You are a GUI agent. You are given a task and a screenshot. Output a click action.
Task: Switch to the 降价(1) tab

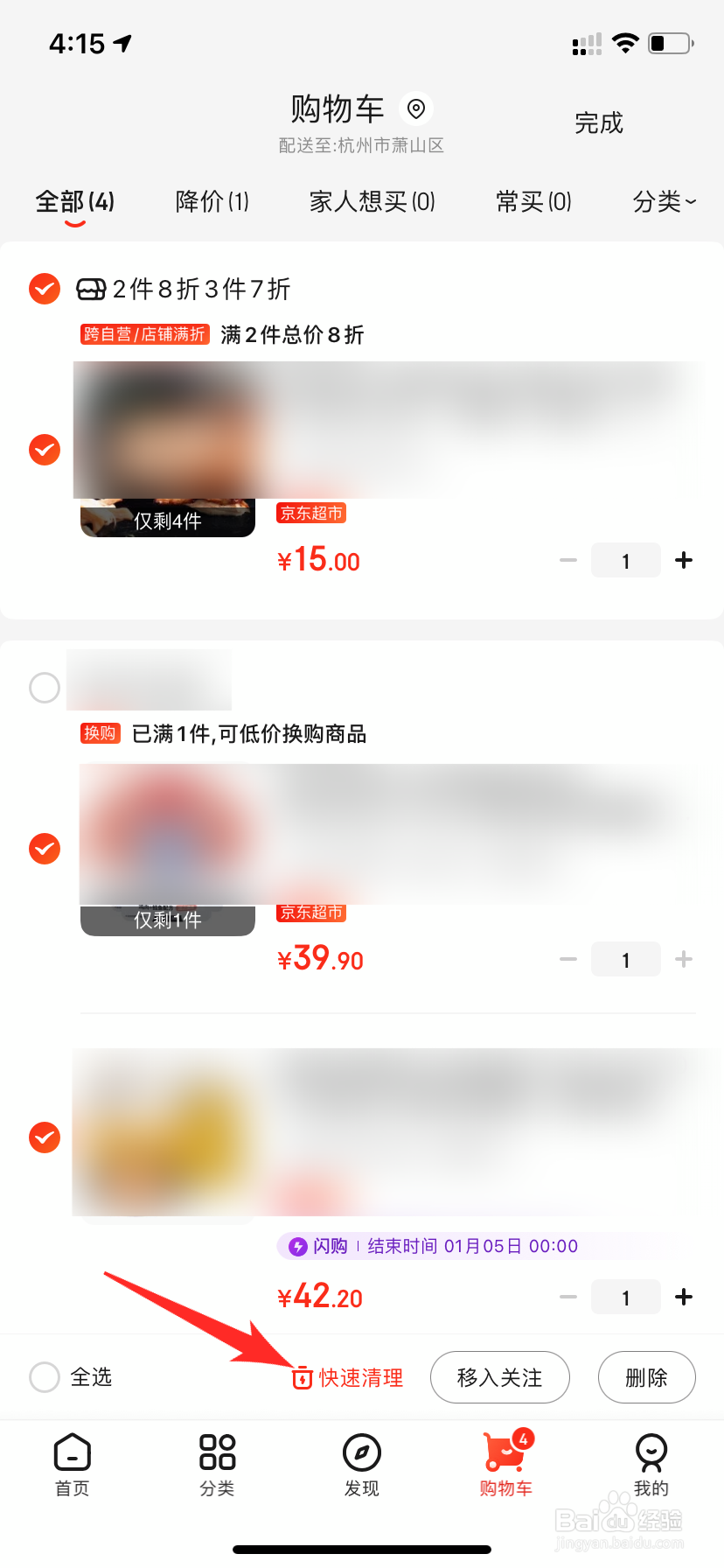click(211, 201)
